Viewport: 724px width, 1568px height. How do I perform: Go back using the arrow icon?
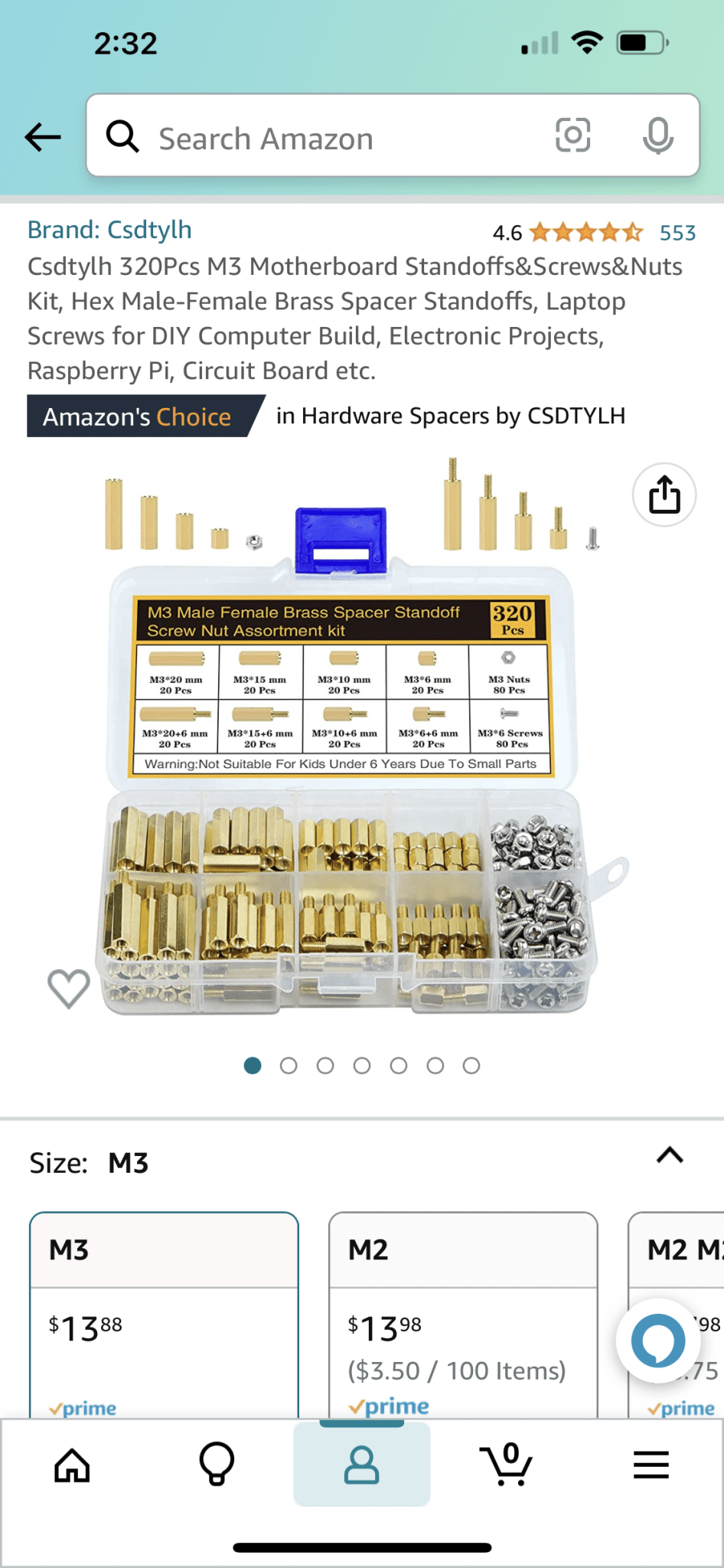coord(43,137)
